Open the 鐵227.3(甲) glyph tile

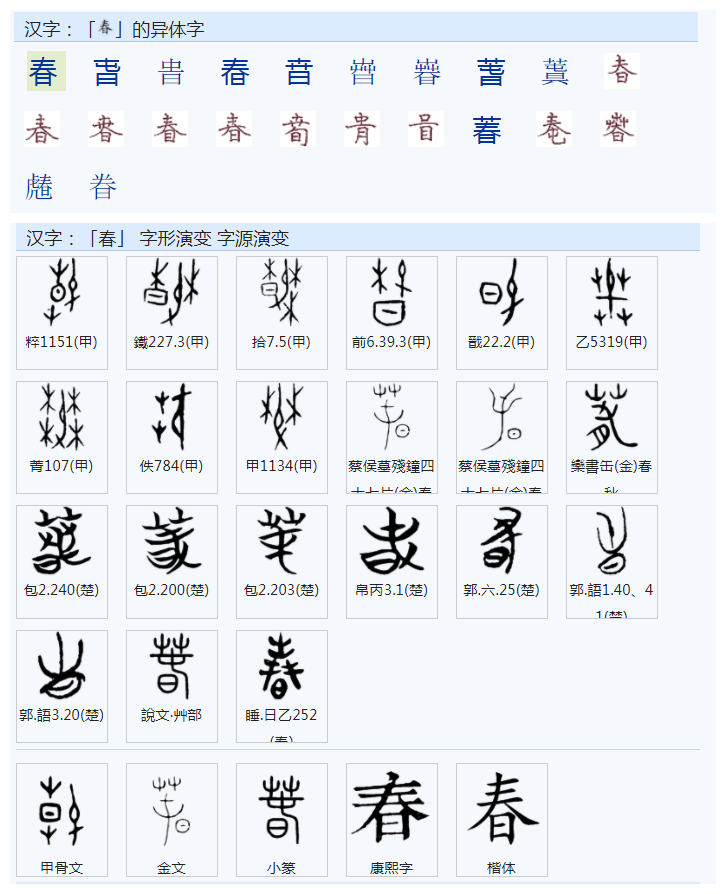[172, 311]
